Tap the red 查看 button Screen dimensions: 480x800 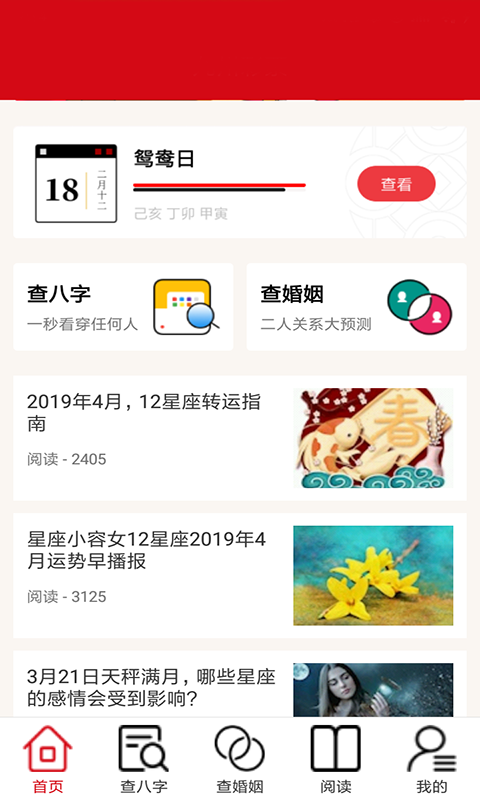pyautogui.click(x=396, y=184)
